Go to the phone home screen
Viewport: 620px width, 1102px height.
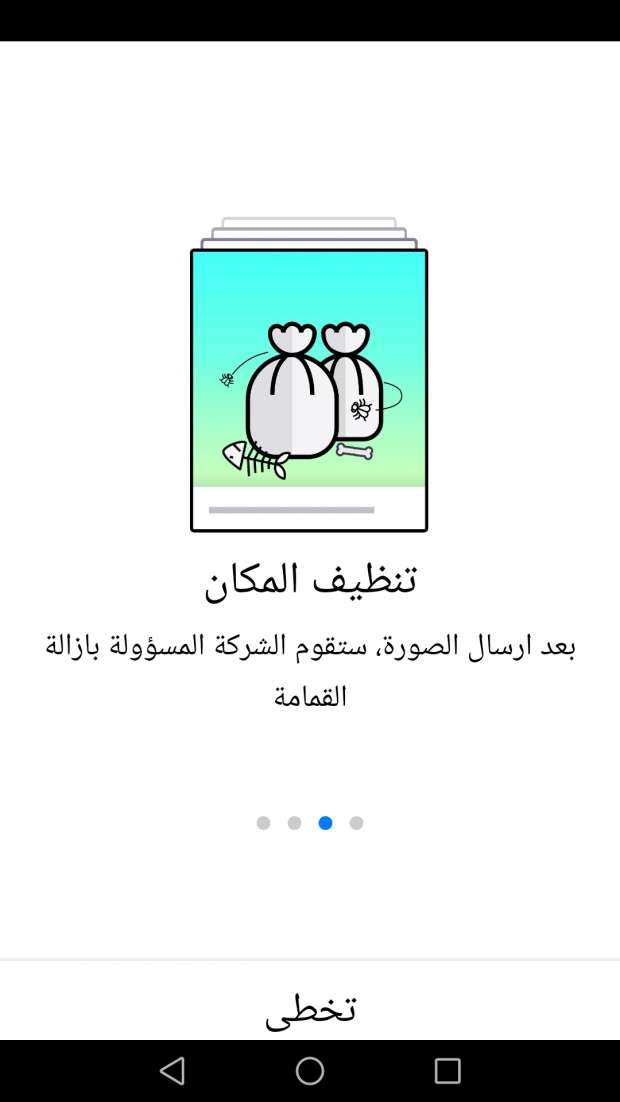[x=310, y=1071]
